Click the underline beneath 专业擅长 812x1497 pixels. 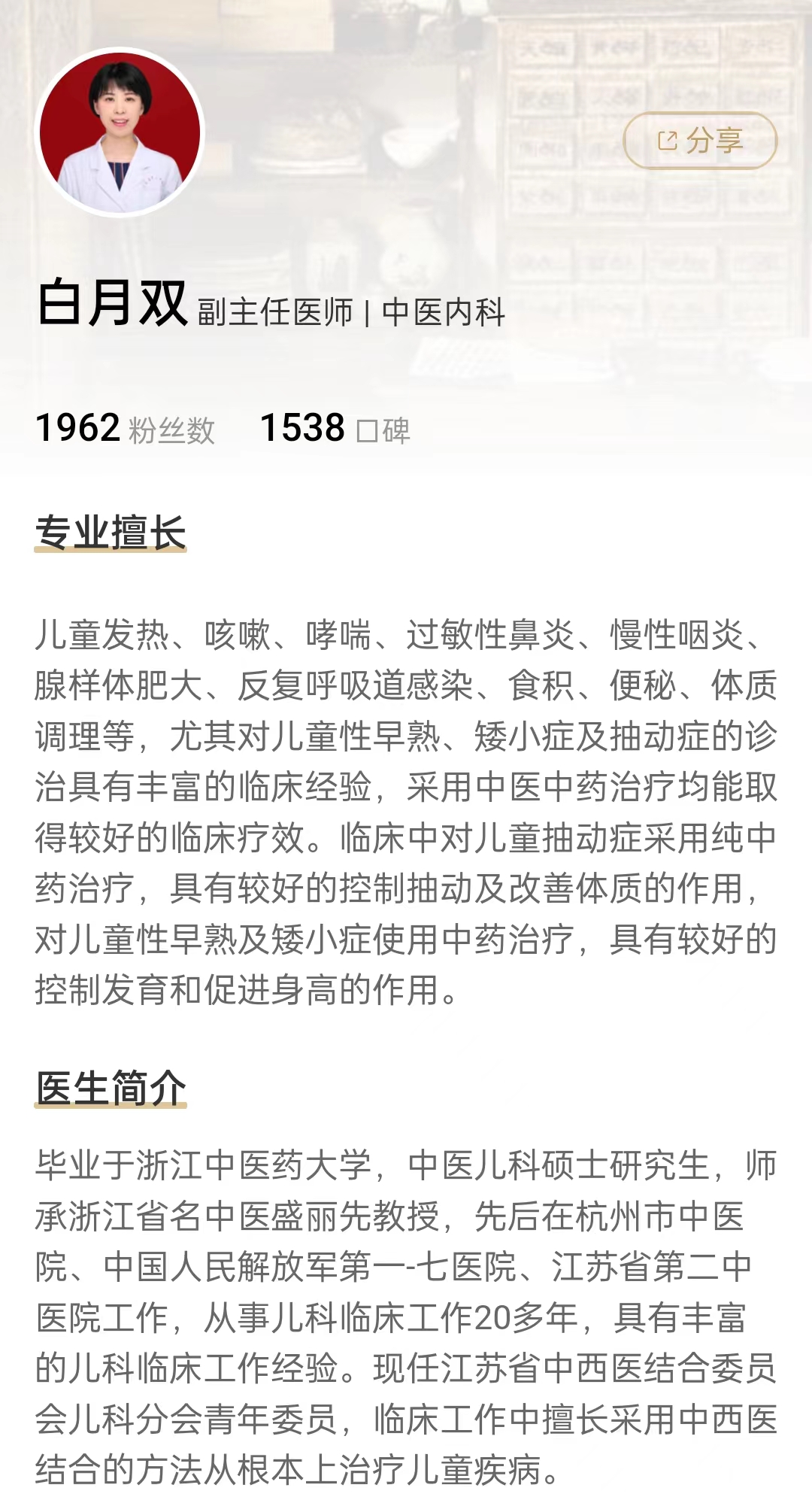[x=111, y=551]
